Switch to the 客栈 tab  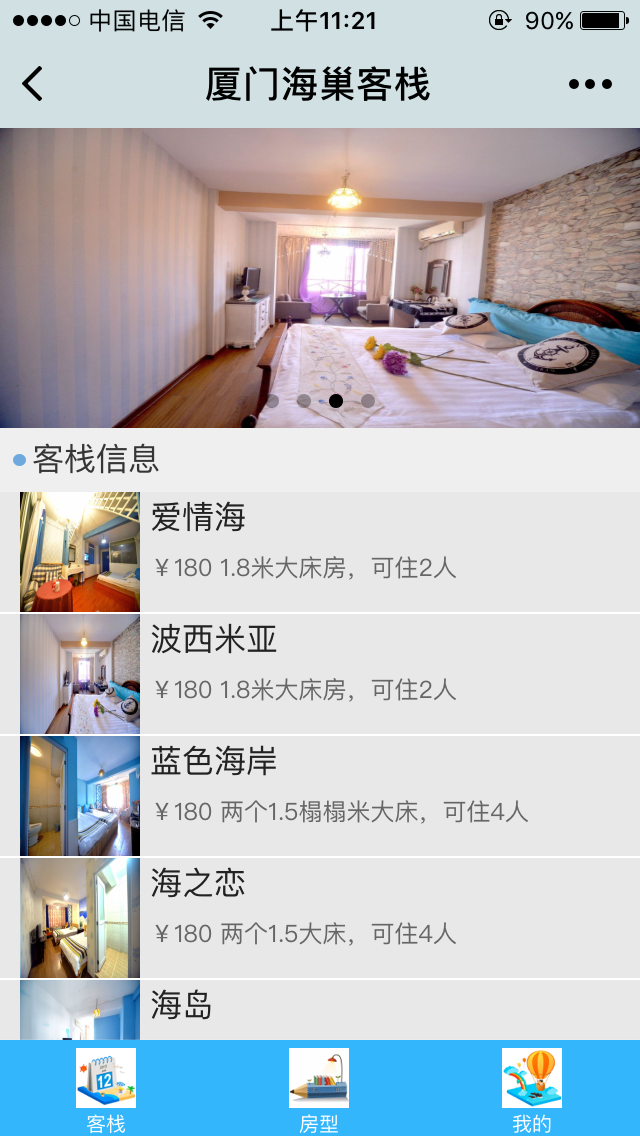coord(106,1089)
